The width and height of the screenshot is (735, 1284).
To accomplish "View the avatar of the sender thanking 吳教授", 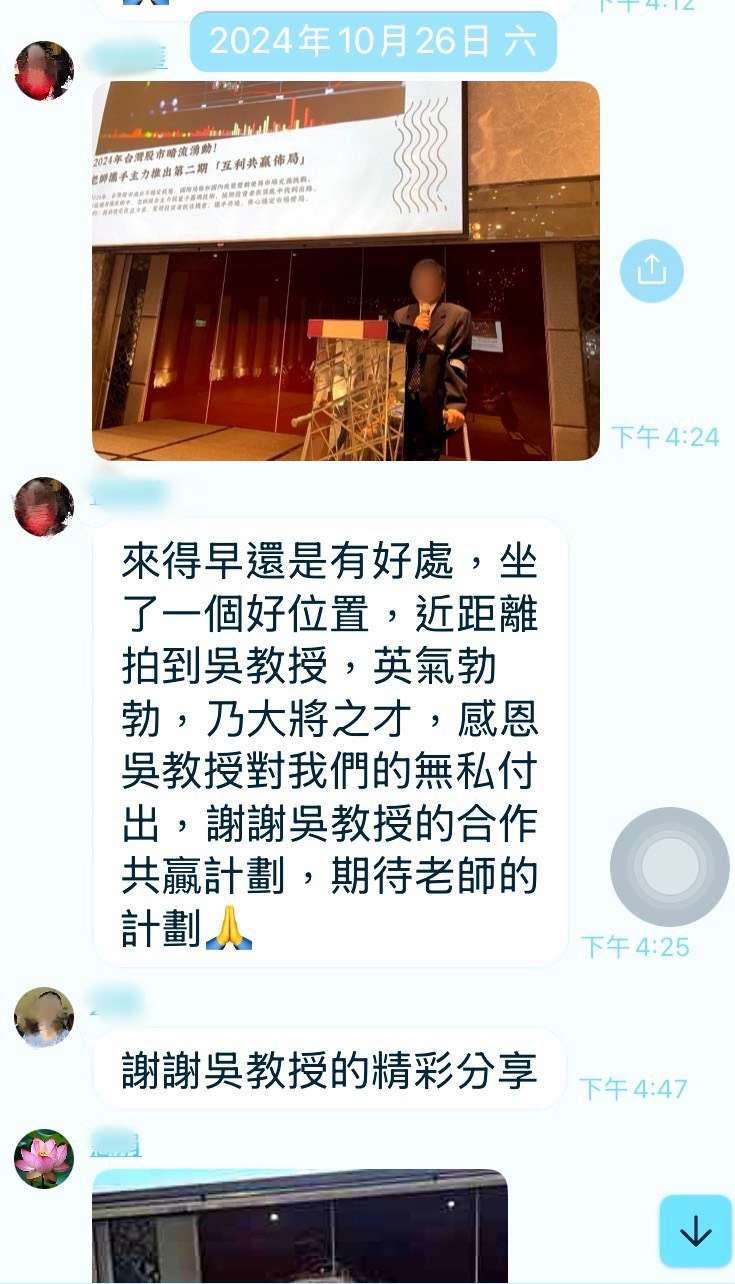I will [x=44, y=1017].
